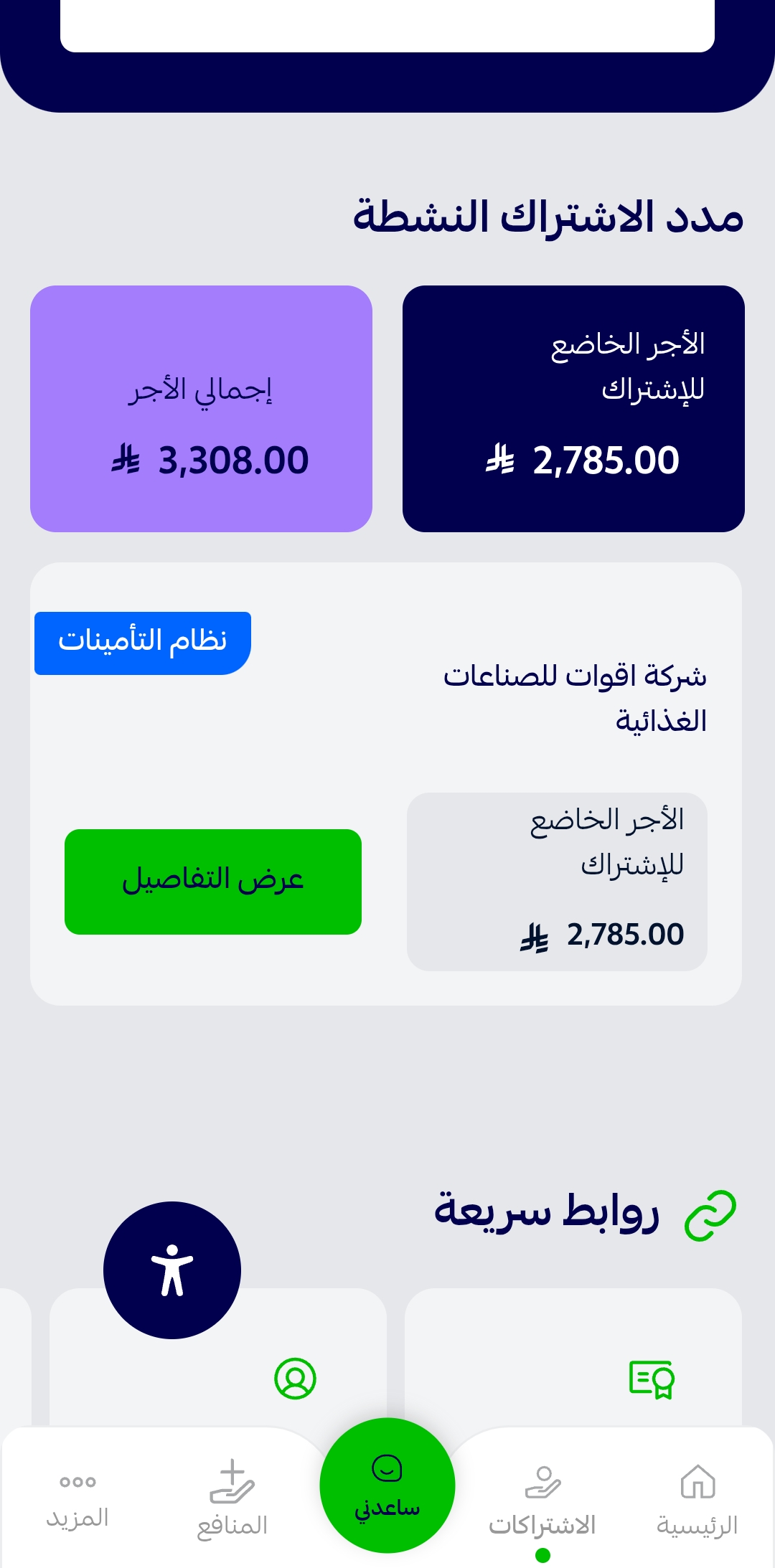This screenshot has width=775, height=1568.
Task: Open the ساعدني assistant button
Action: point(387,1486)
